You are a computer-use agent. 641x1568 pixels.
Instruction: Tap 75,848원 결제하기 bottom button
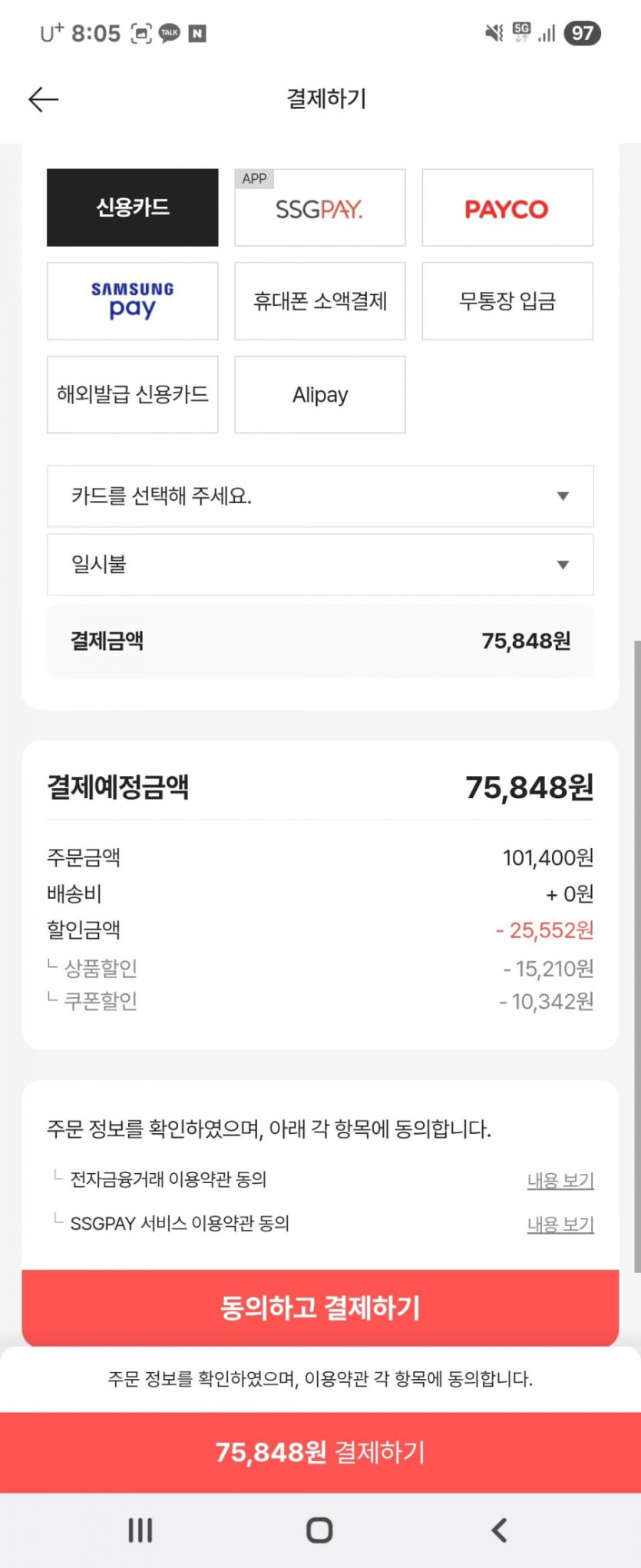click(319, 1452)
